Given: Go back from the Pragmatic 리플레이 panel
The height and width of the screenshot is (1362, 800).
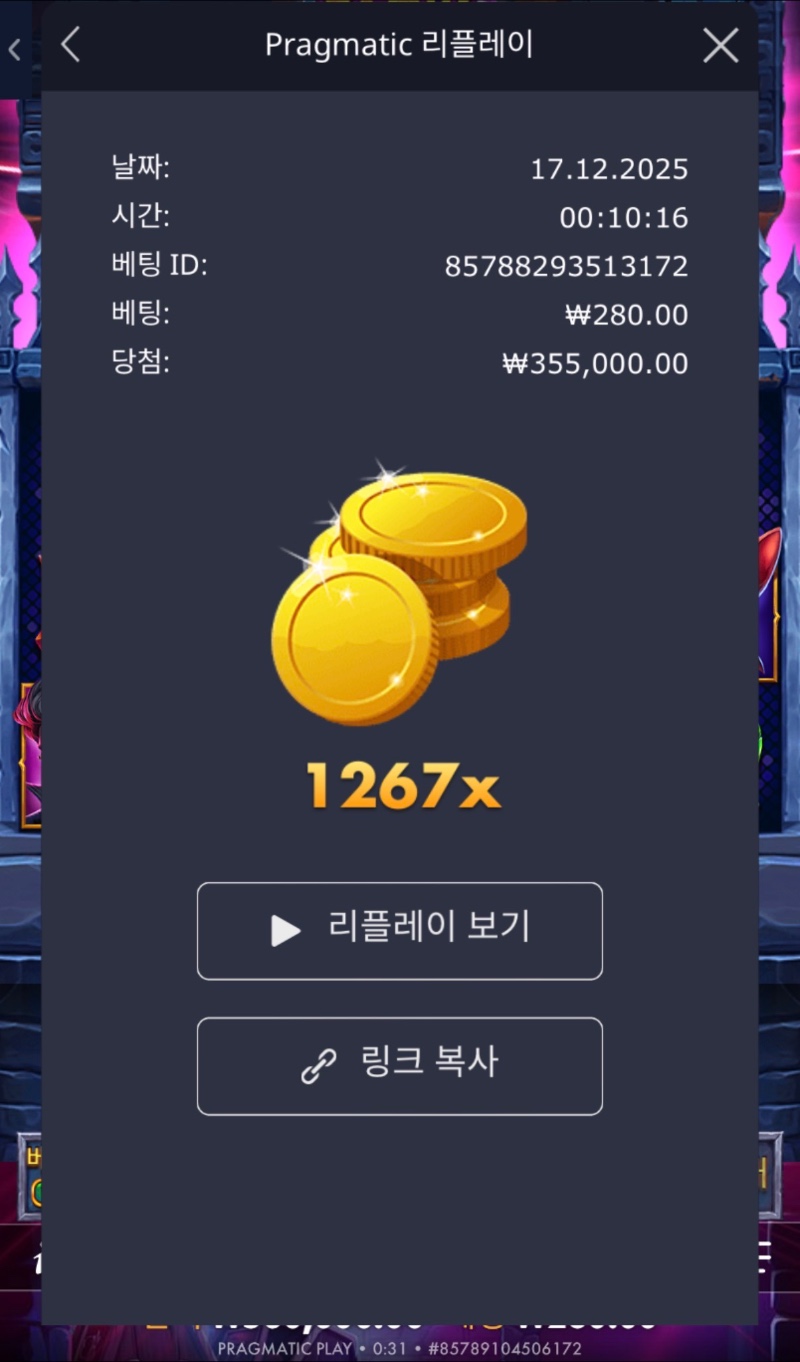Looking at the screenshot, I should 70,45.
